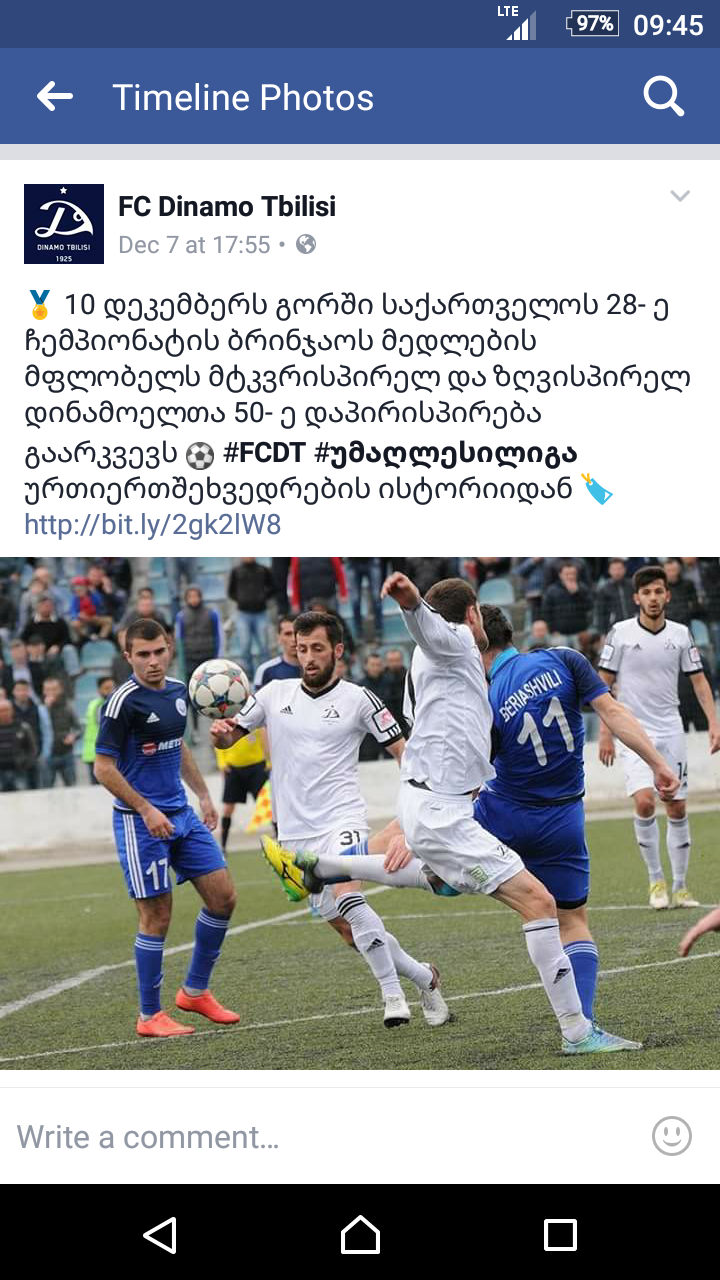Viewport: 720px width, 1280px height.
Task: Open the #FCDT hashtag
Action: (264, 453)
